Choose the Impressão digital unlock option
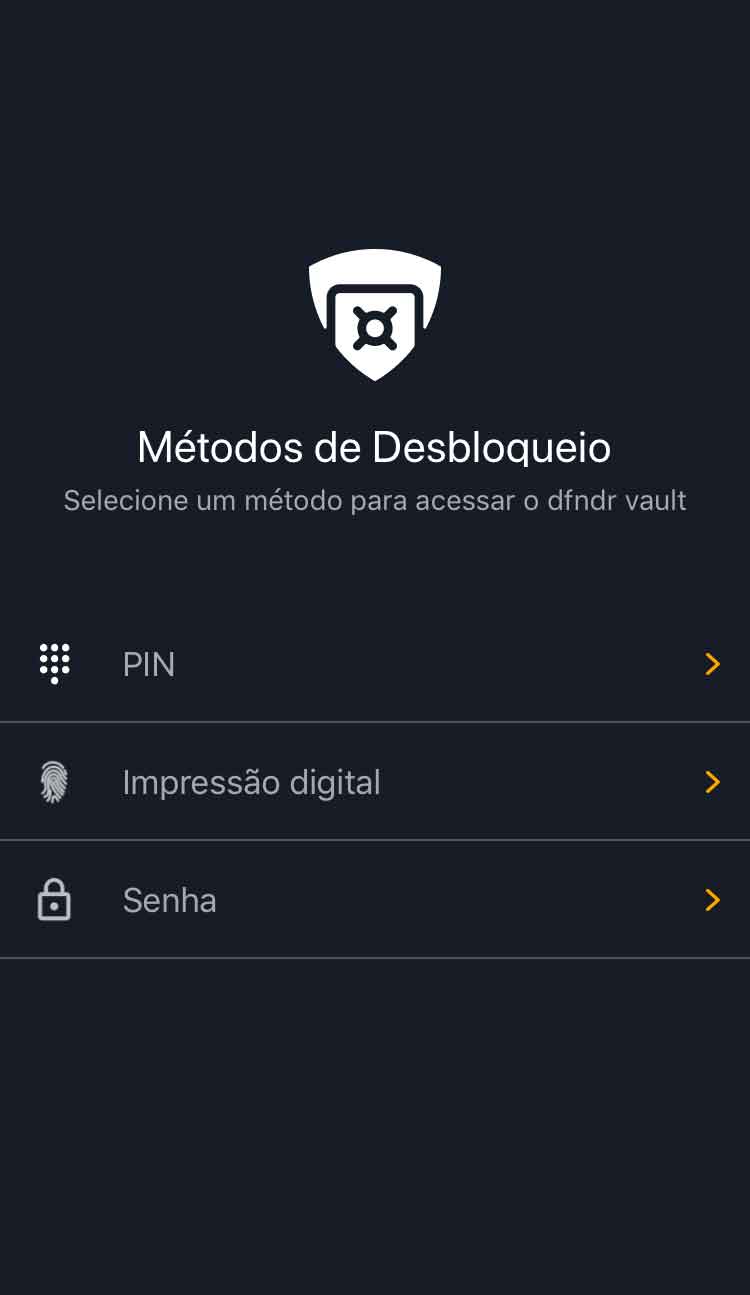This screenshot has height=1295, width=750. (x=374, y=782)
